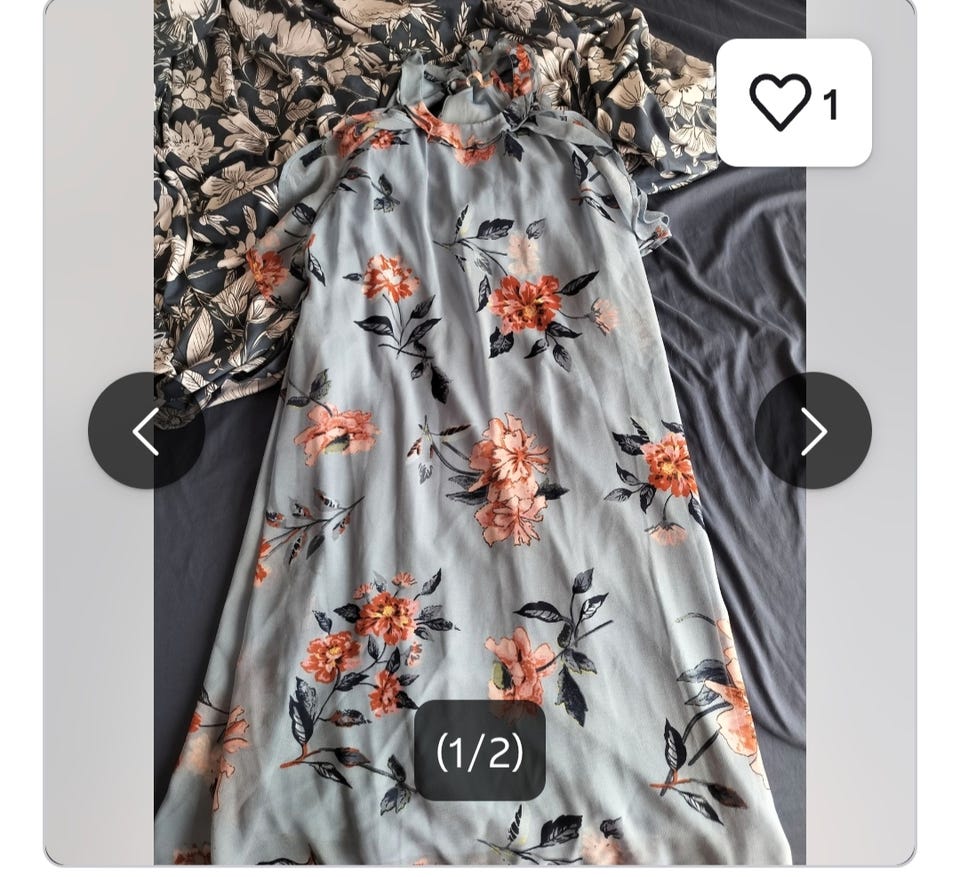Go to the previous listing photo
Viewport: 960px width, 877px height.
click(146, 431)
